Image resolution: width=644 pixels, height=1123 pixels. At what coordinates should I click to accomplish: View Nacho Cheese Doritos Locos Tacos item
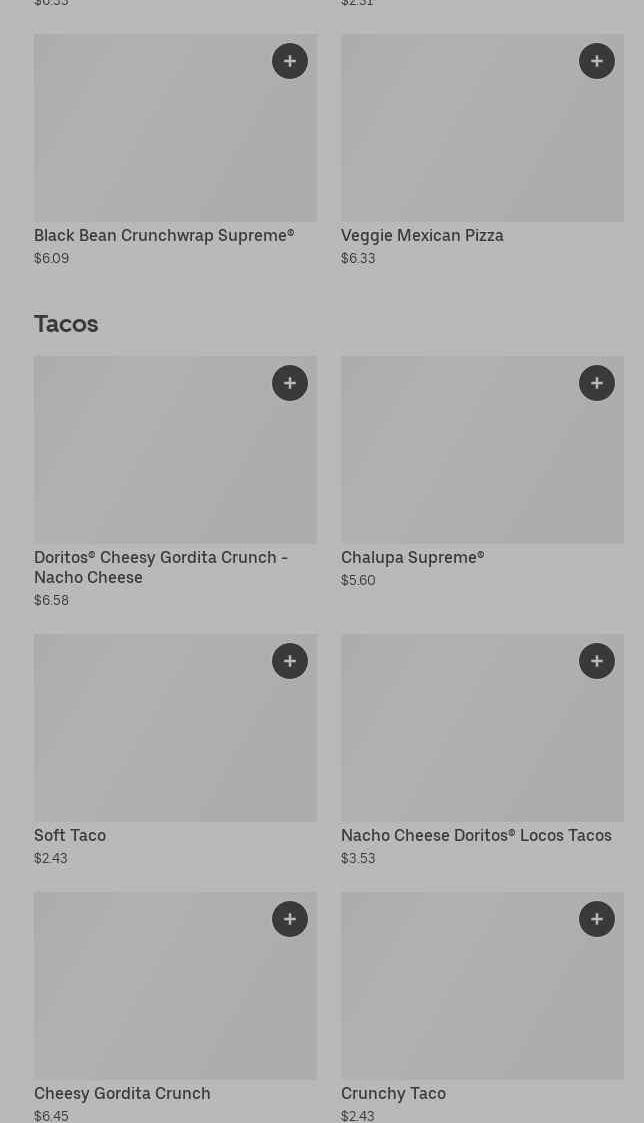click(x=476, y=836)
